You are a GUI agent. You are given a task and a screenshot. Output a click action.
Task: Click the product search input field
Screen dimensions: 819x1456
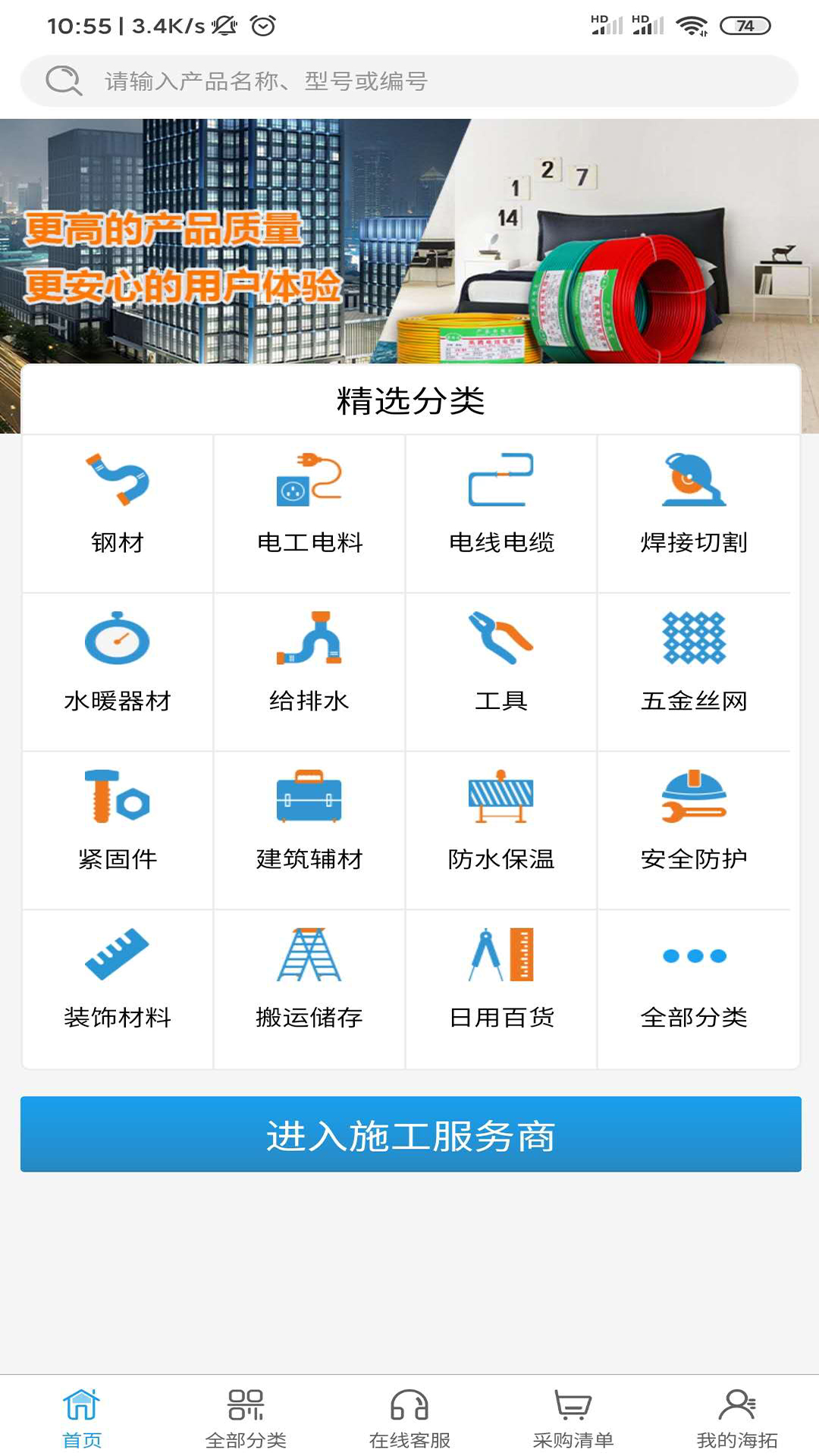409,80
